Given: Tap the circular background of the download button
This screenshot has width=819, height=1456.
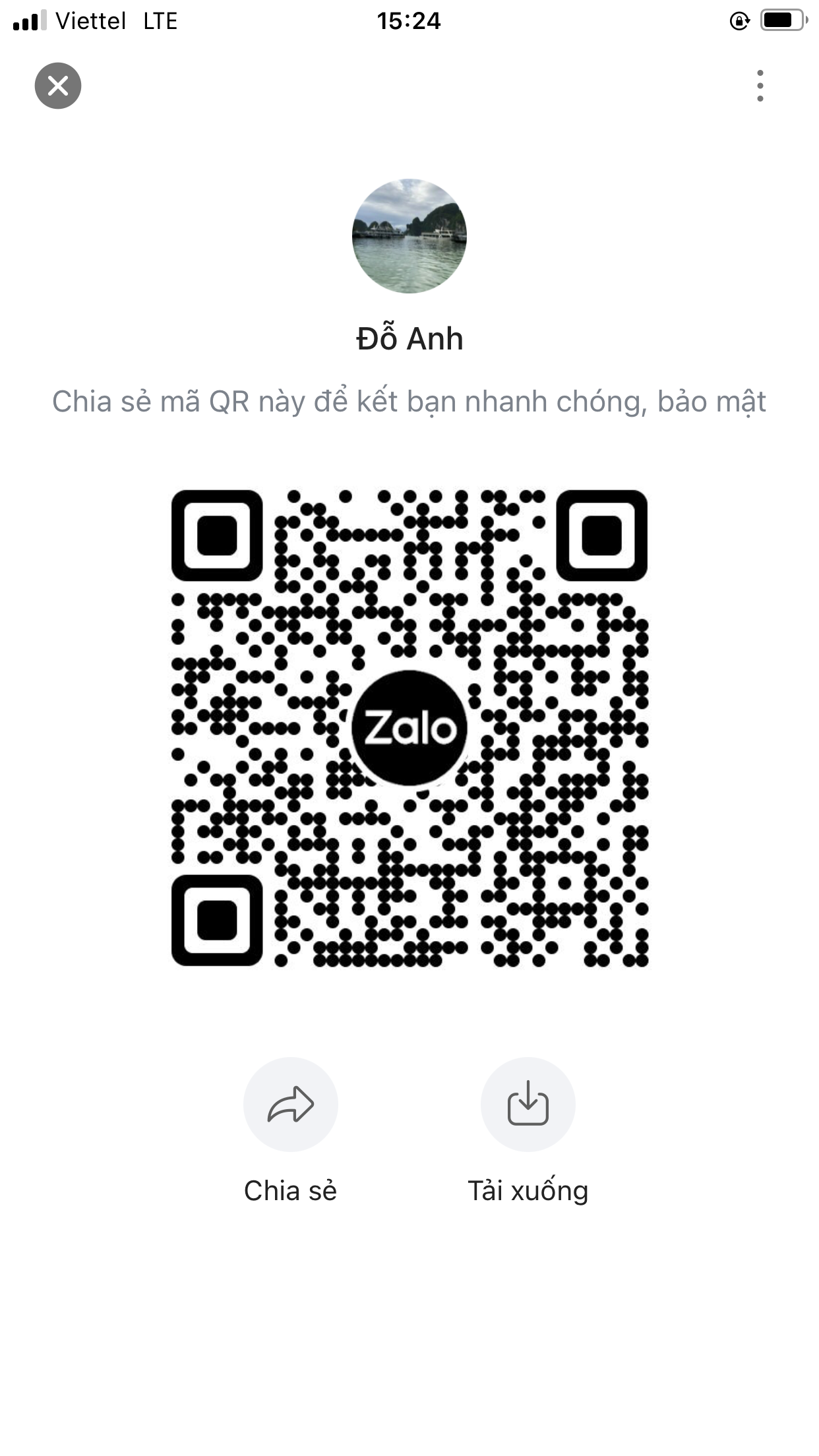Looking at the screenshot, I should pos(528,1104).
